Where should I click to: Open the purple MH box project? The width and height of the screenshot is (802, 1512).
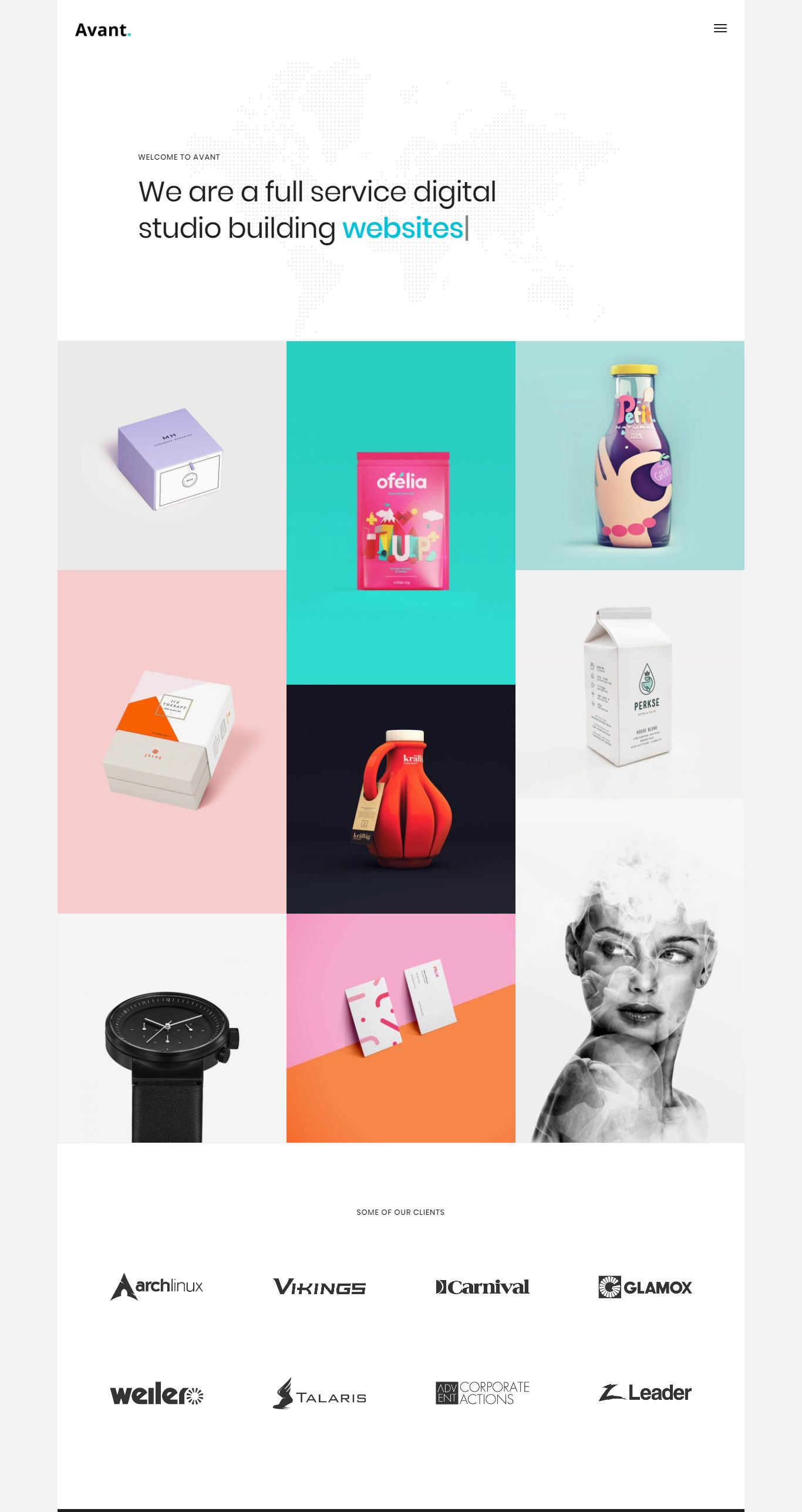(171, 456)
